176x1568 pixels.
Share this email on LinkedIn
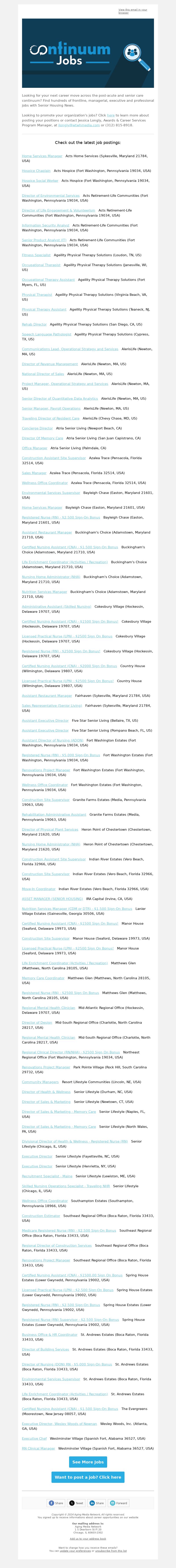click(x=97, y=1503)
